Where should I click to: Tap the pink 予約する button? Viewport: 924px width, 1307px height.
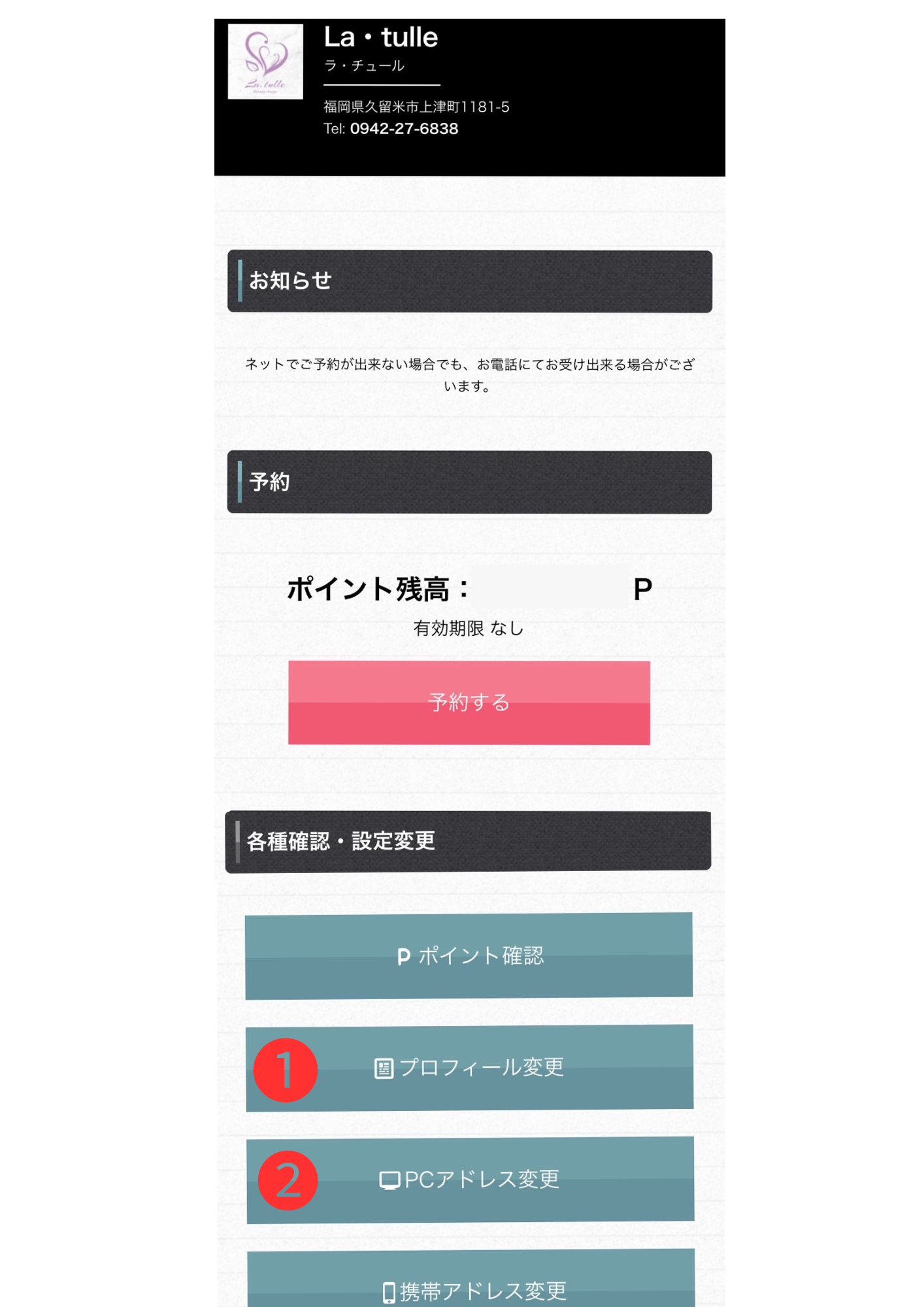(x=469, y=703)
